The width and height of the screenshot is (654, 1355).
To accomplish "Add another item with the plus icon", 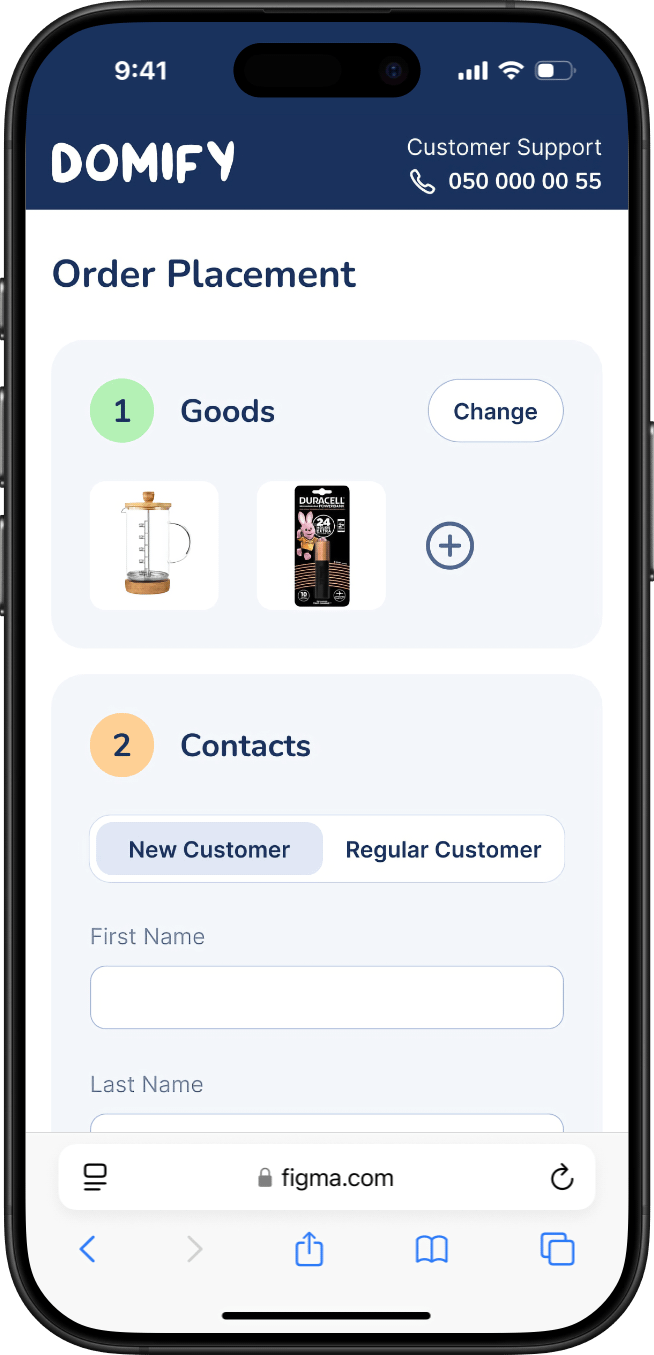I will 450,546.
